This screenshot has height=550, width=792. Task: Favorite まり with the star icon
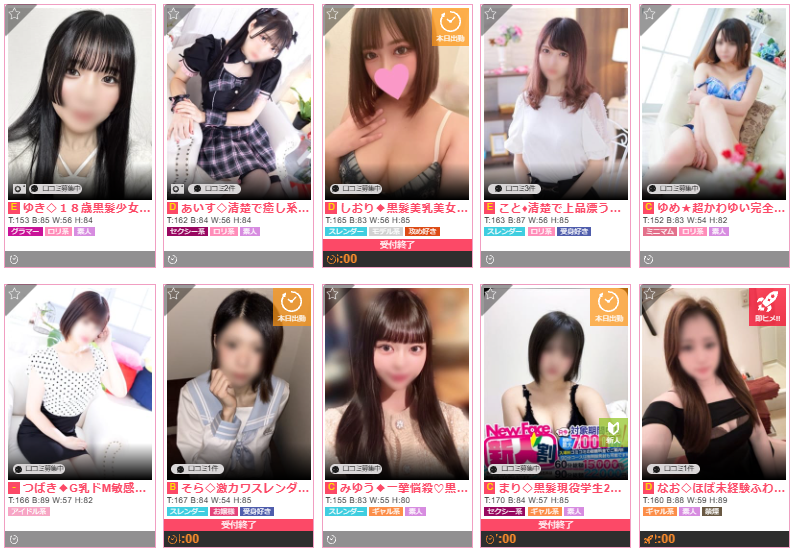[x=489, y=295]
